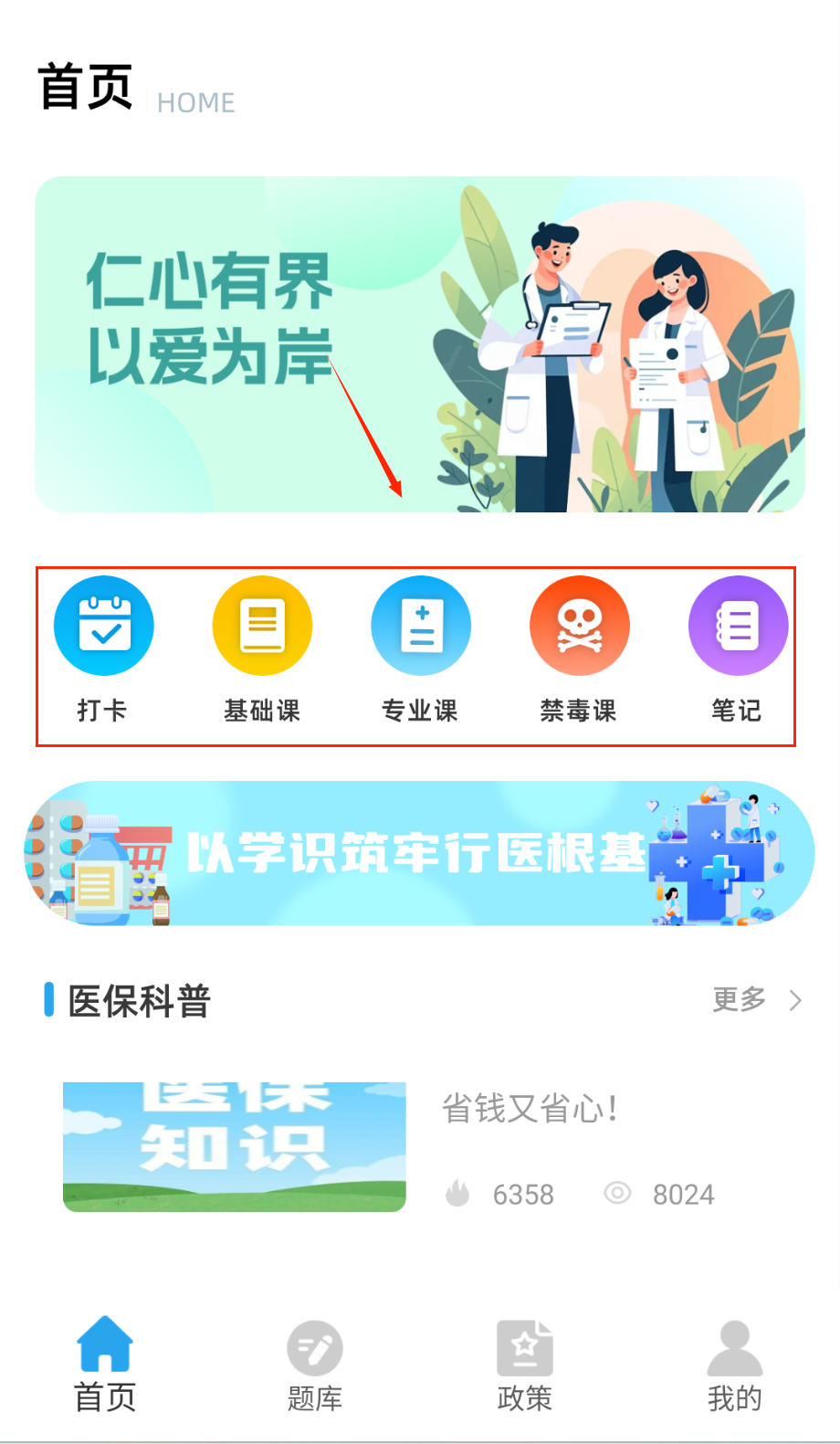This screenshot has width=840, height=1444.
Task: View 更多 in 医保科普 section
Action: (x=756, y=1000)
